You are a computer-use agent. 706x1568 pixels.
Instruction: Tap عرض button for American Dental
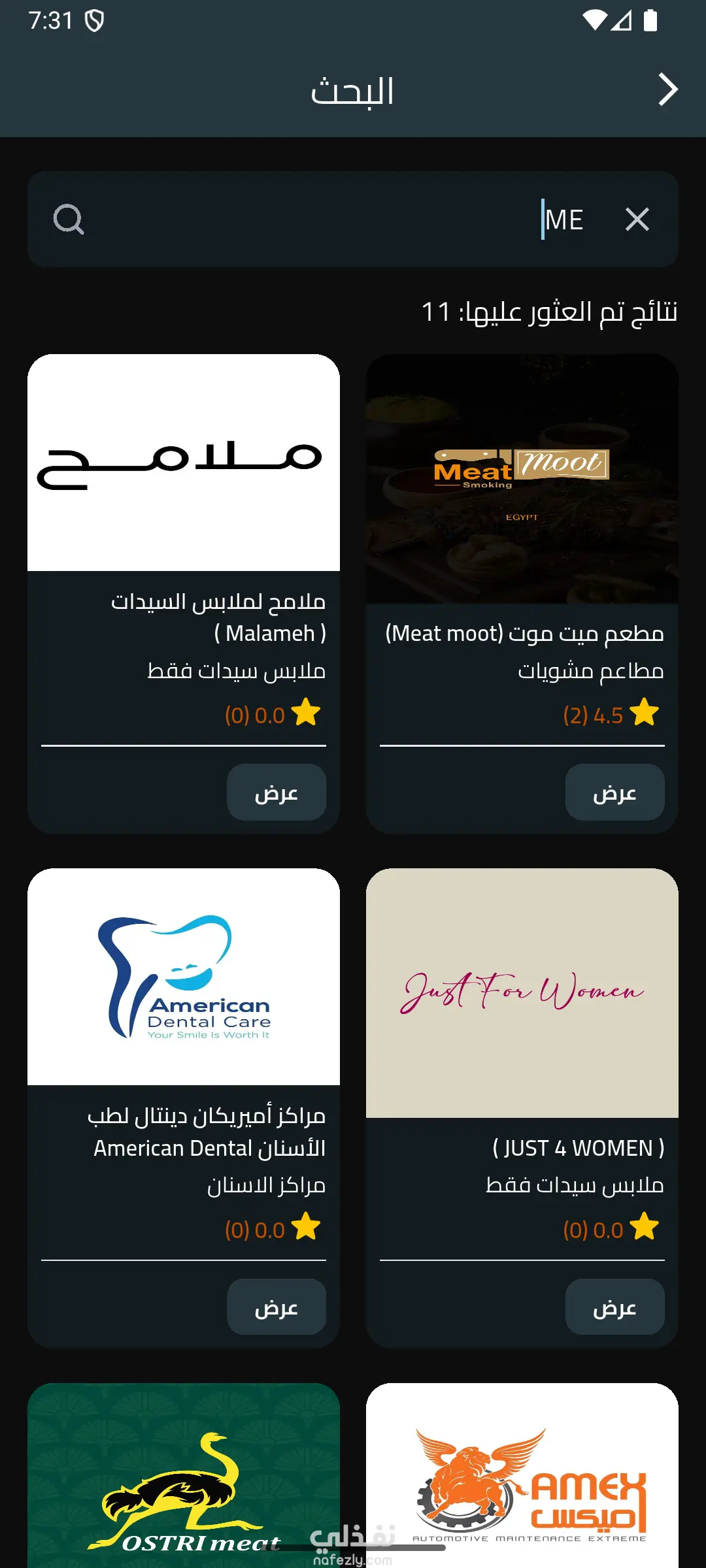click(x=276, y=1307)
